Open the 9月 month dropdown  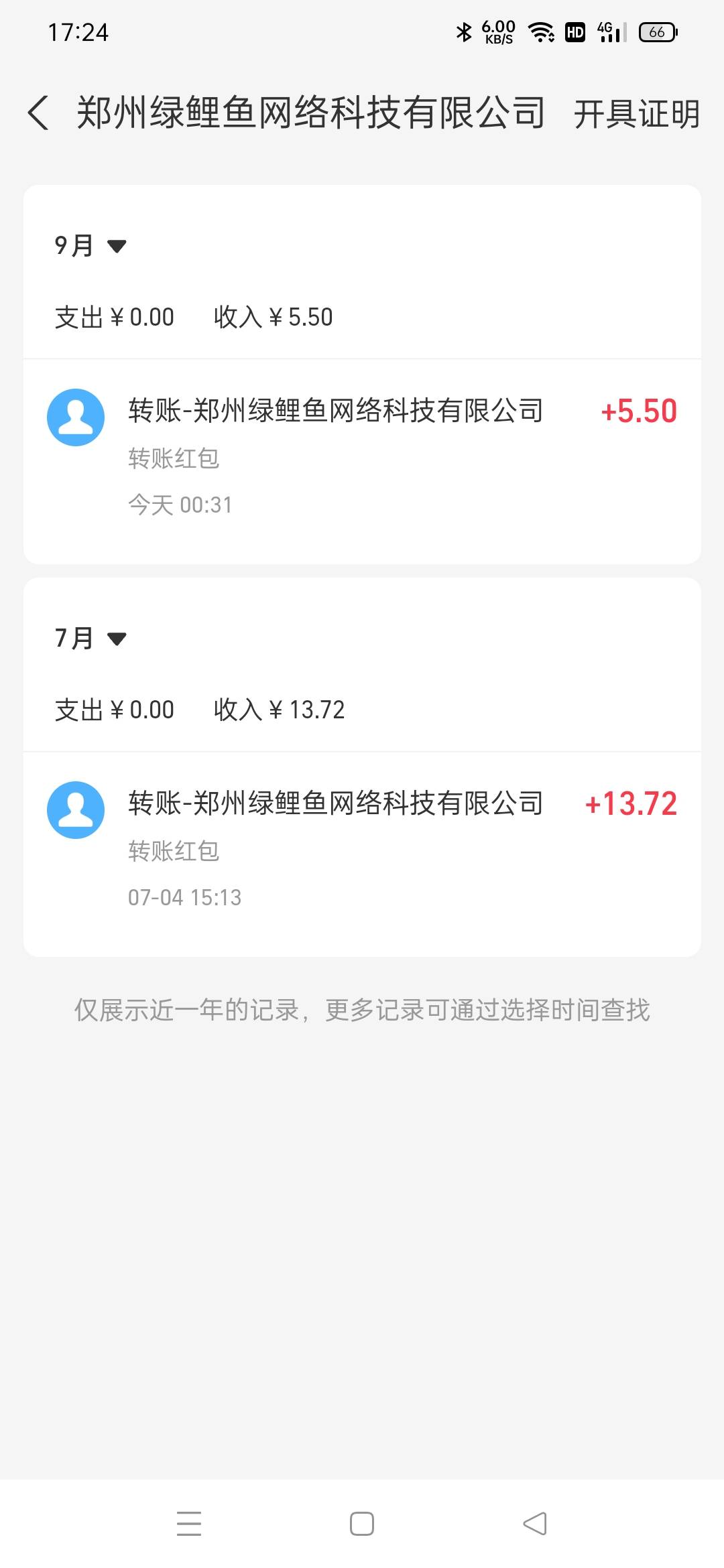(x=90, y=246)
